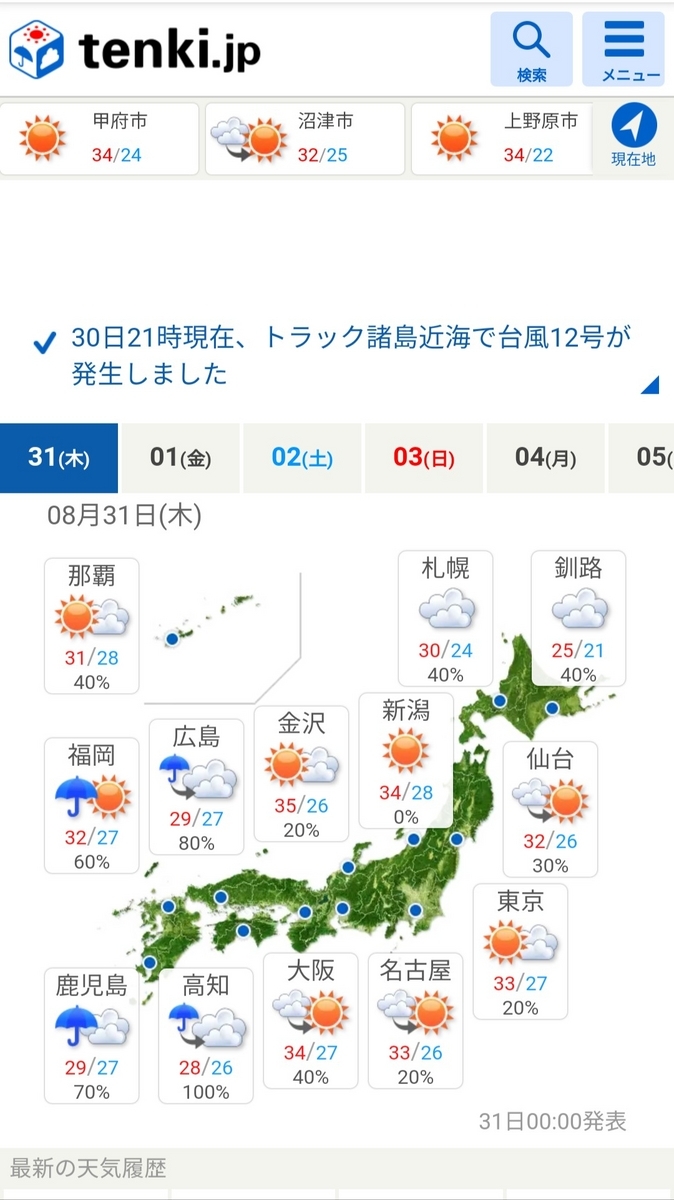Viewport: 674px width, 1200px height.
Task: Switch to the 03(日) date tab
Action: pos(424,458)
